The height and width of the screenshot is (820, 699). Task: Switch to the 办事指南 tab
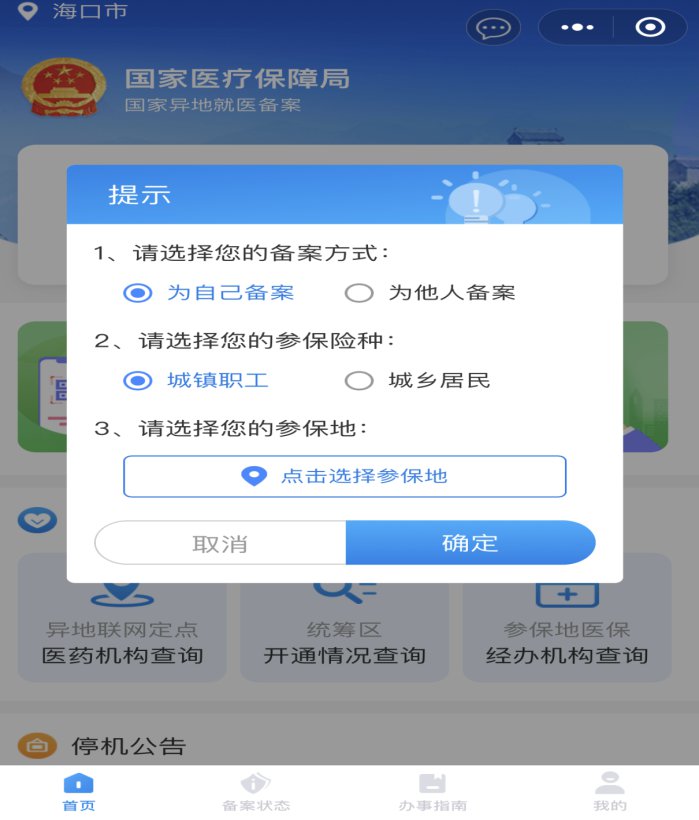pyautogui.click(x=432, y=792)
